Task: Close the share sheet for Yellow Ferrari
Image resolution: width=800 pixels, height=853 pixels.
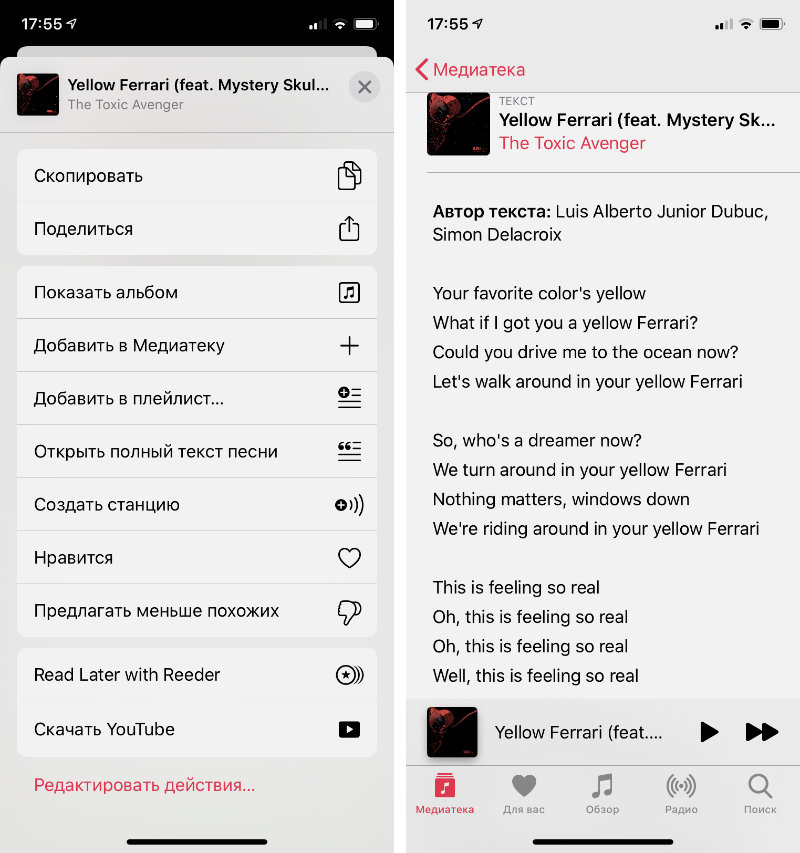Action: pos(364,88)
